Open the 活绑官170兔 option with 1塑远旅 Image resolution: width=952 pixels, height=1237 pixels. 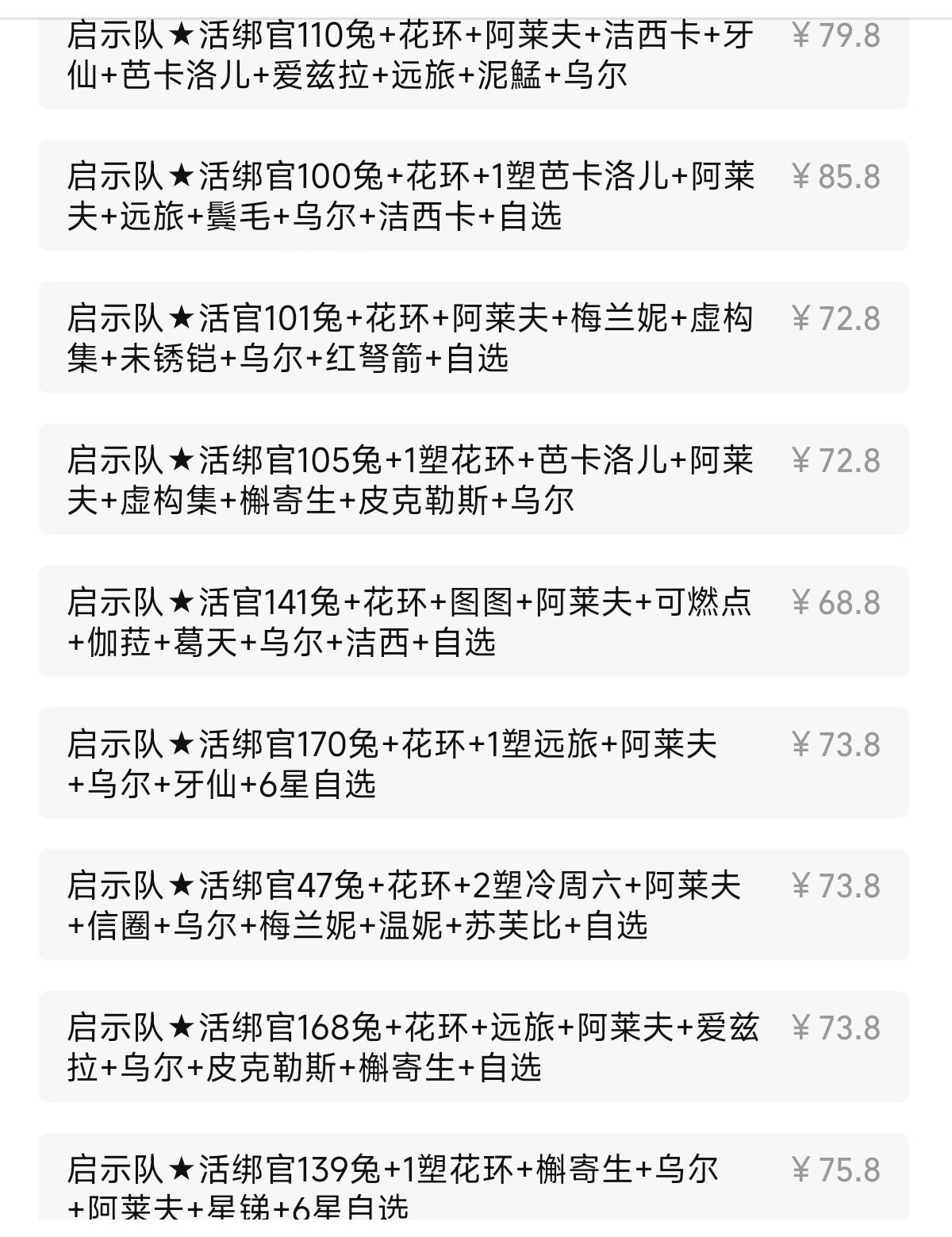tap(413, 763)
